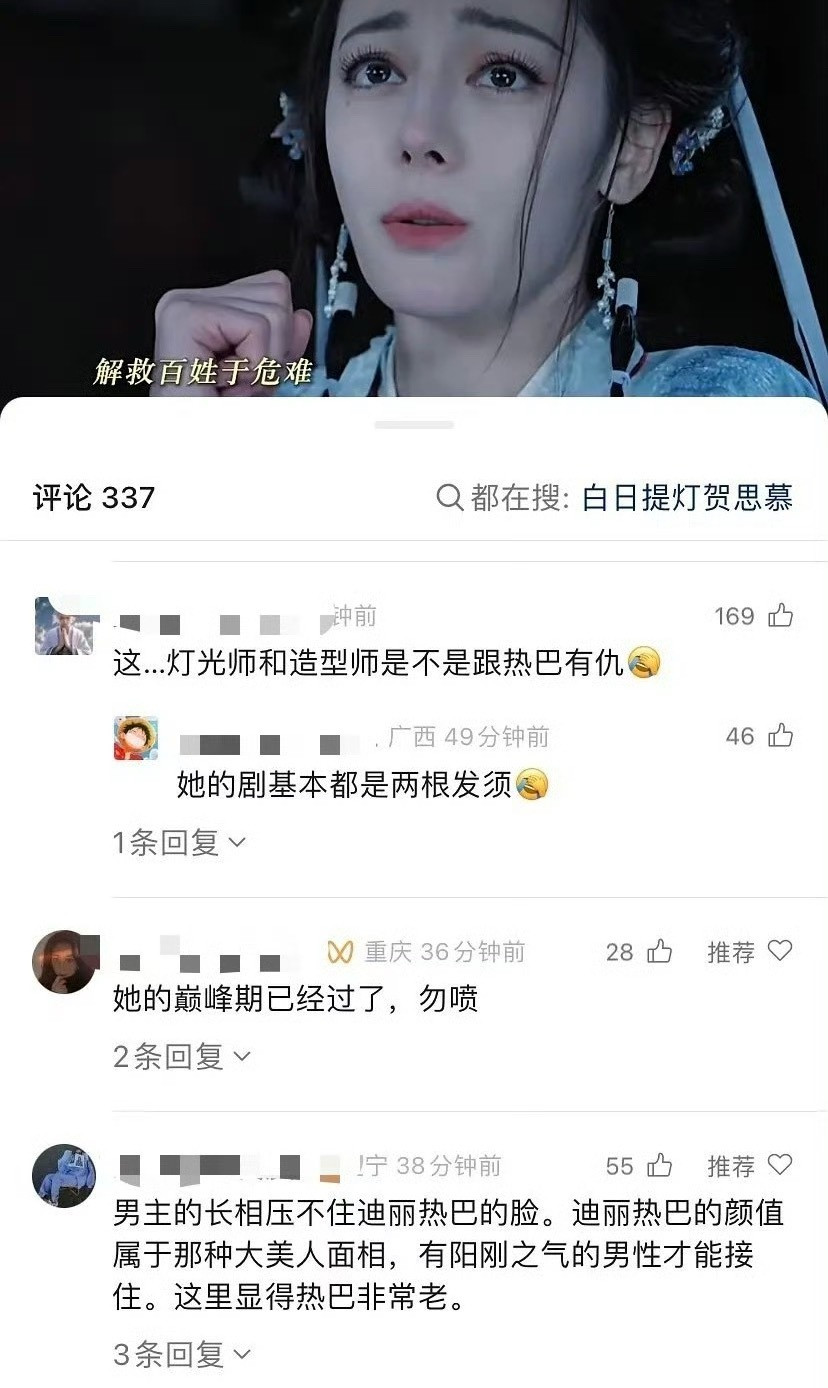Open the trending search 白日提灯贺思慕
The height and width of the screenshot is (1388, 828).
(x=688, y=498)
